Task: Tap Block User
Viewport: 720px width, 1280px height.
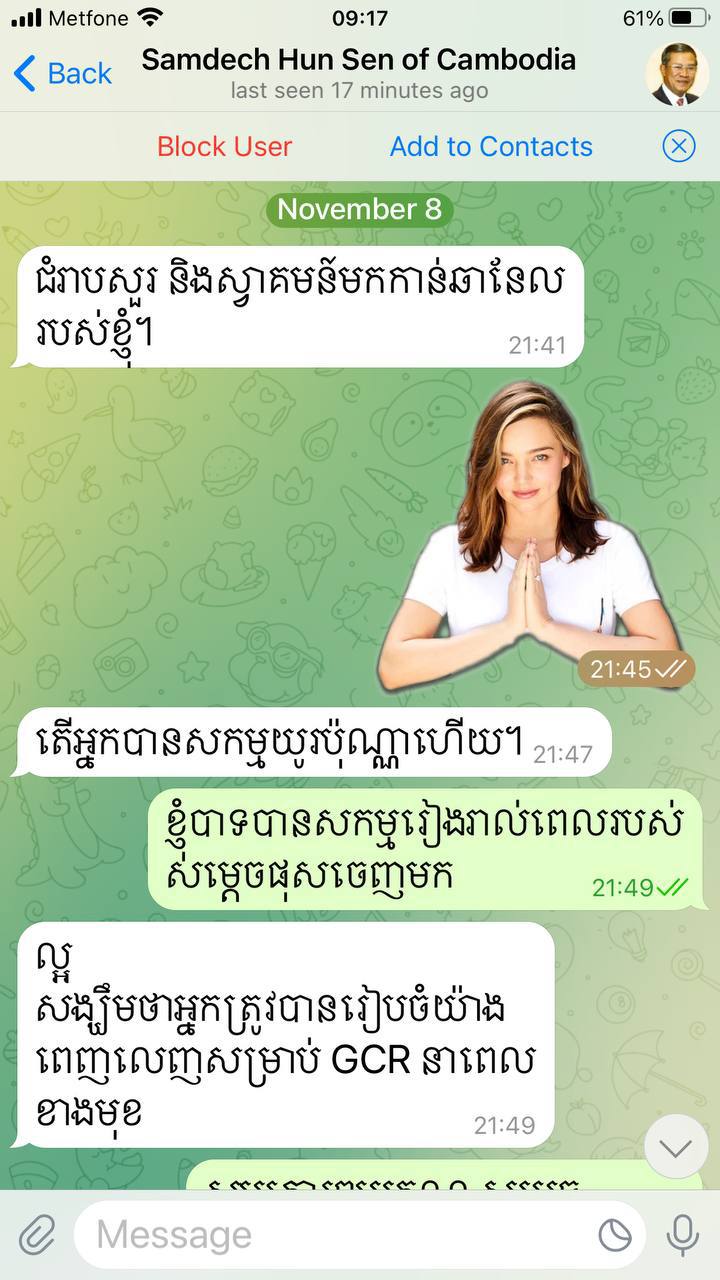Action: pos(224,146)
